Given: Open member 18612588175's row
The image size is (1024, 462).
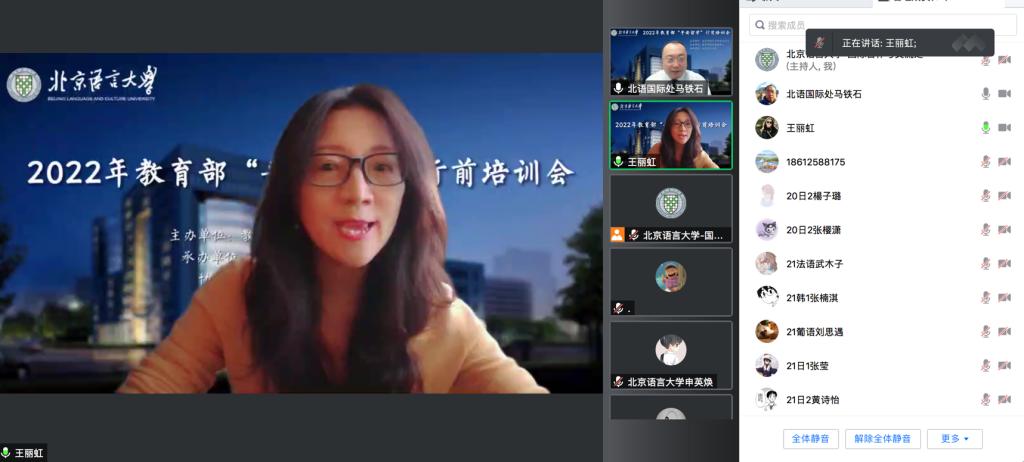Looking at the screenshot, I should [x=815, y=162].
